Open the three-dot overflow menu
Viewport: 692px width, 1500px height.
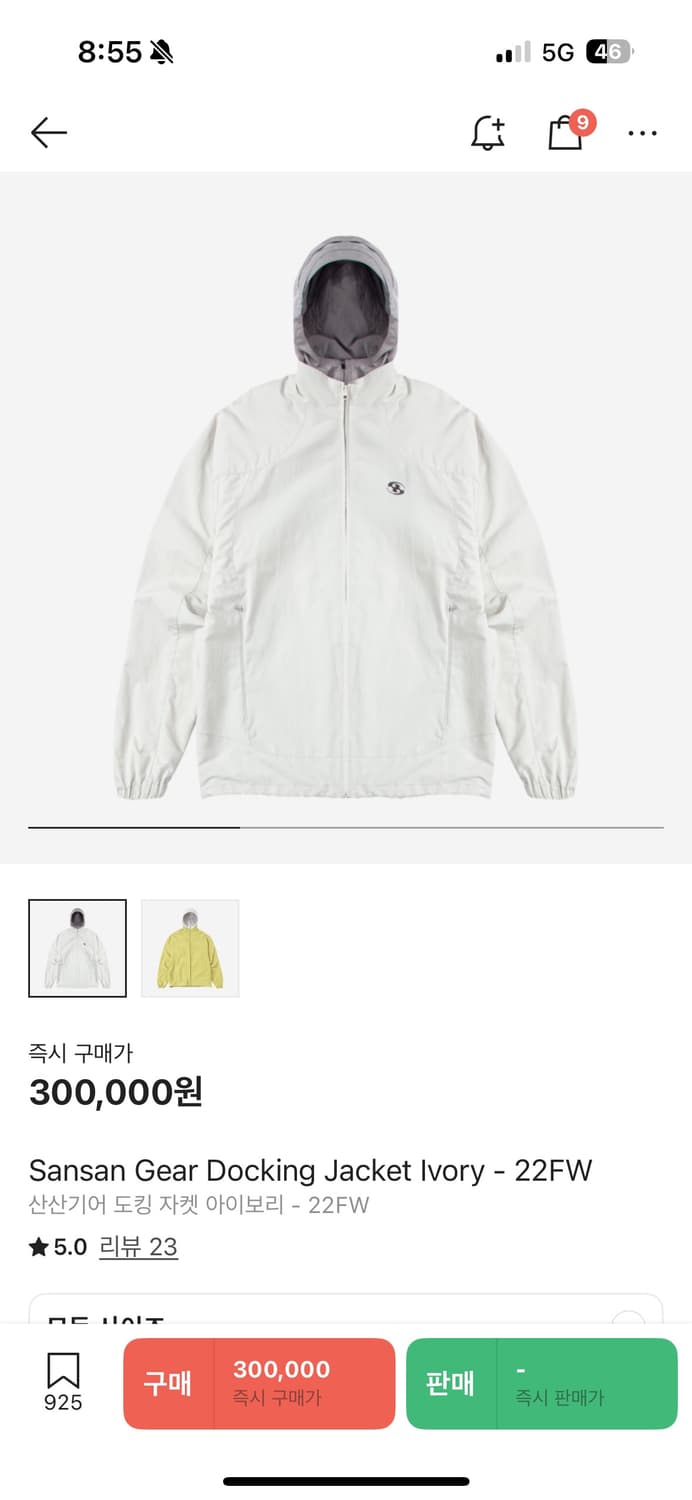[x=642, y=132]
